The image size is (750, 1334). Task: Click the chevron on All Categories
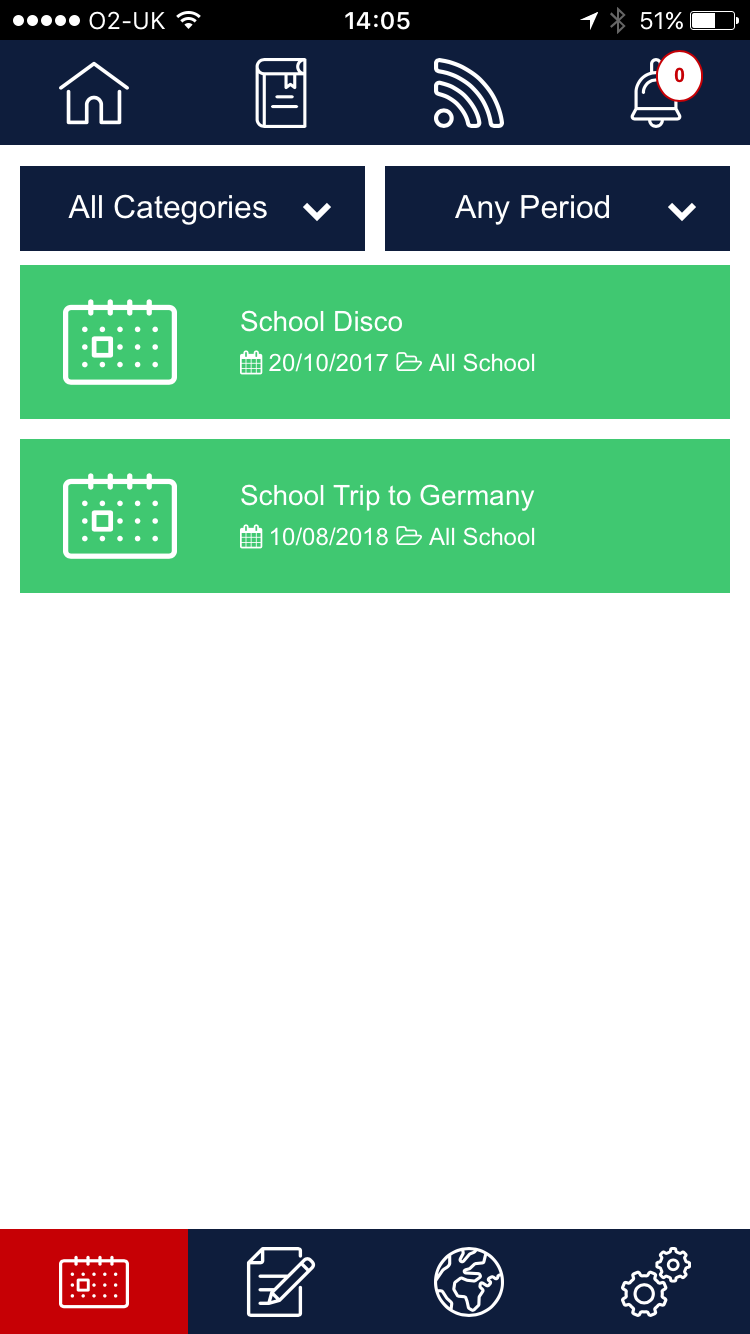318,211
